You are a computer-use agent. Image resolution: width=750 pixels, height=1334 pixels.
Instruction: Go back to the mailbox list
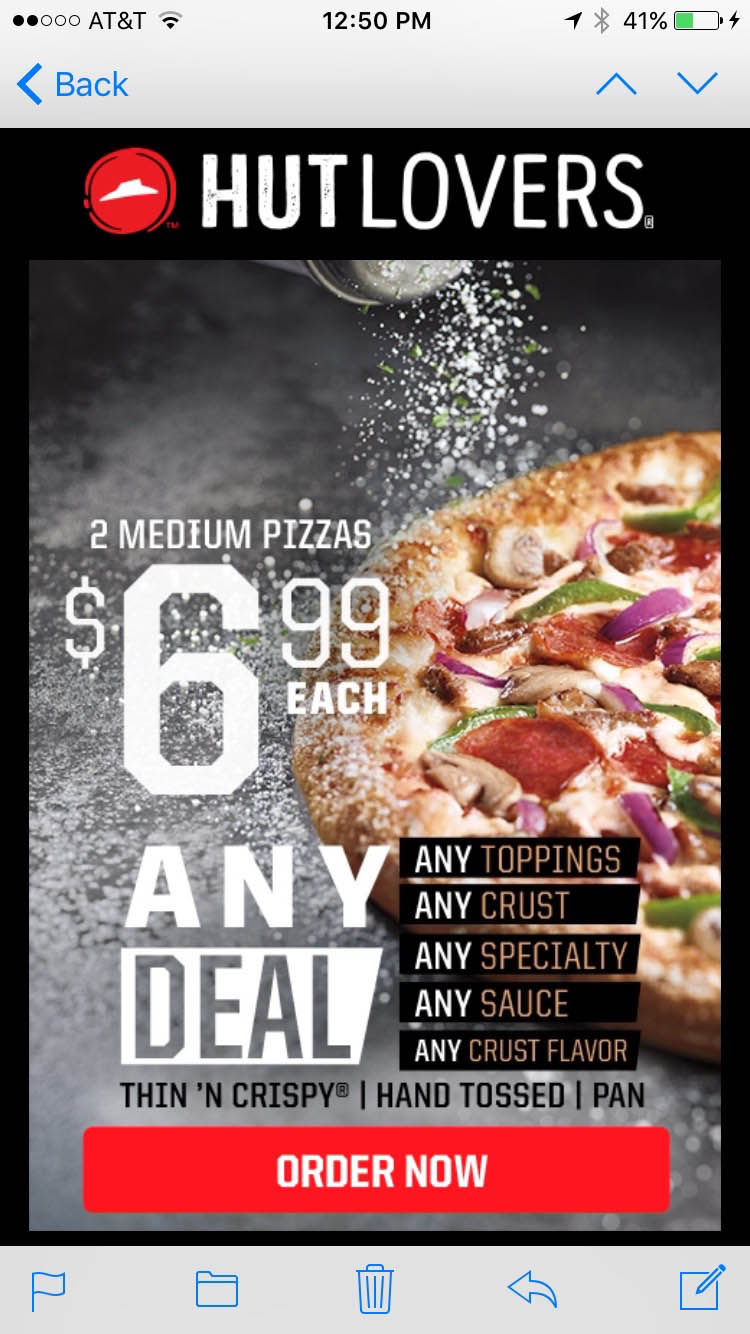point(73,85)
